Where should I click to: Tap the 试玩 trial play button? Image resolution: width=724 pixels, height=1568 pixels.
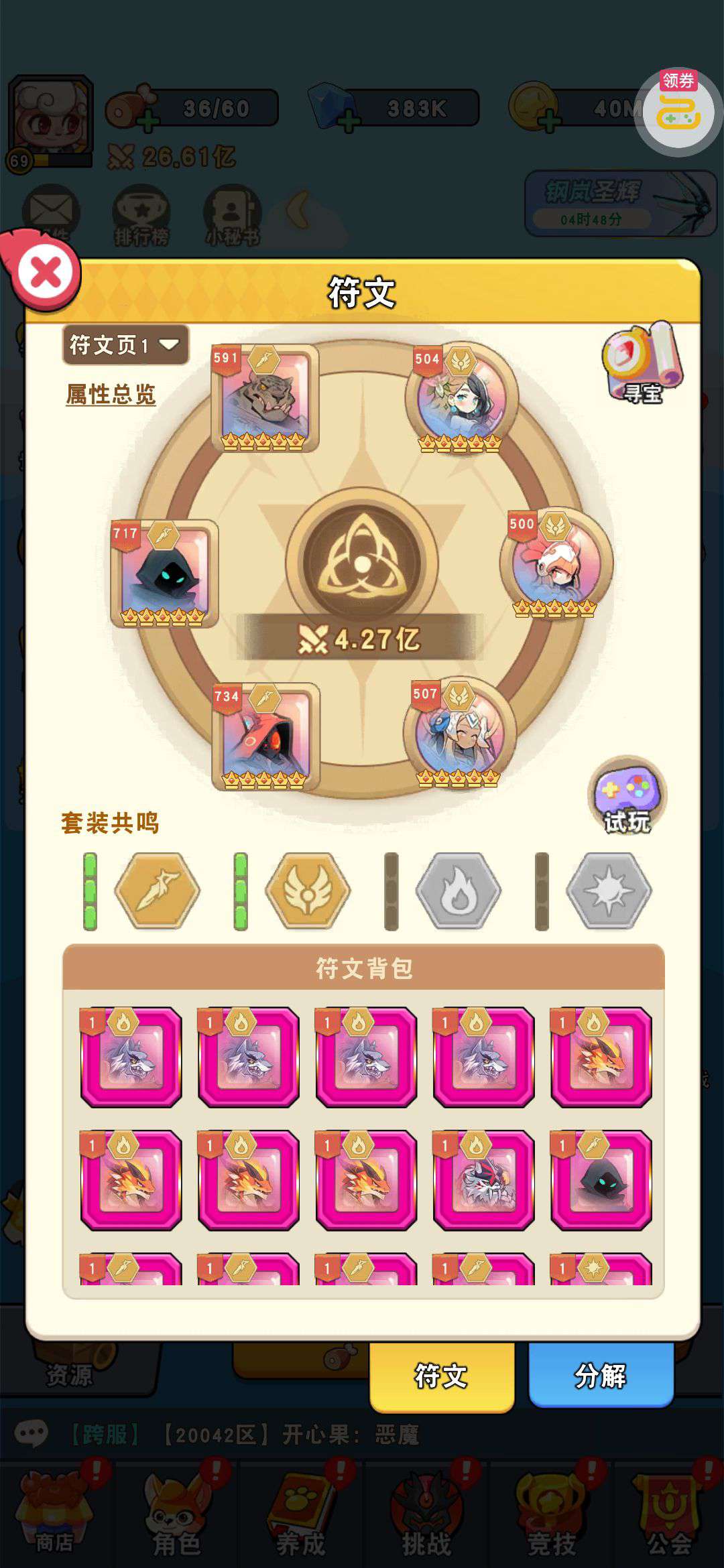(x=627, y=797)
